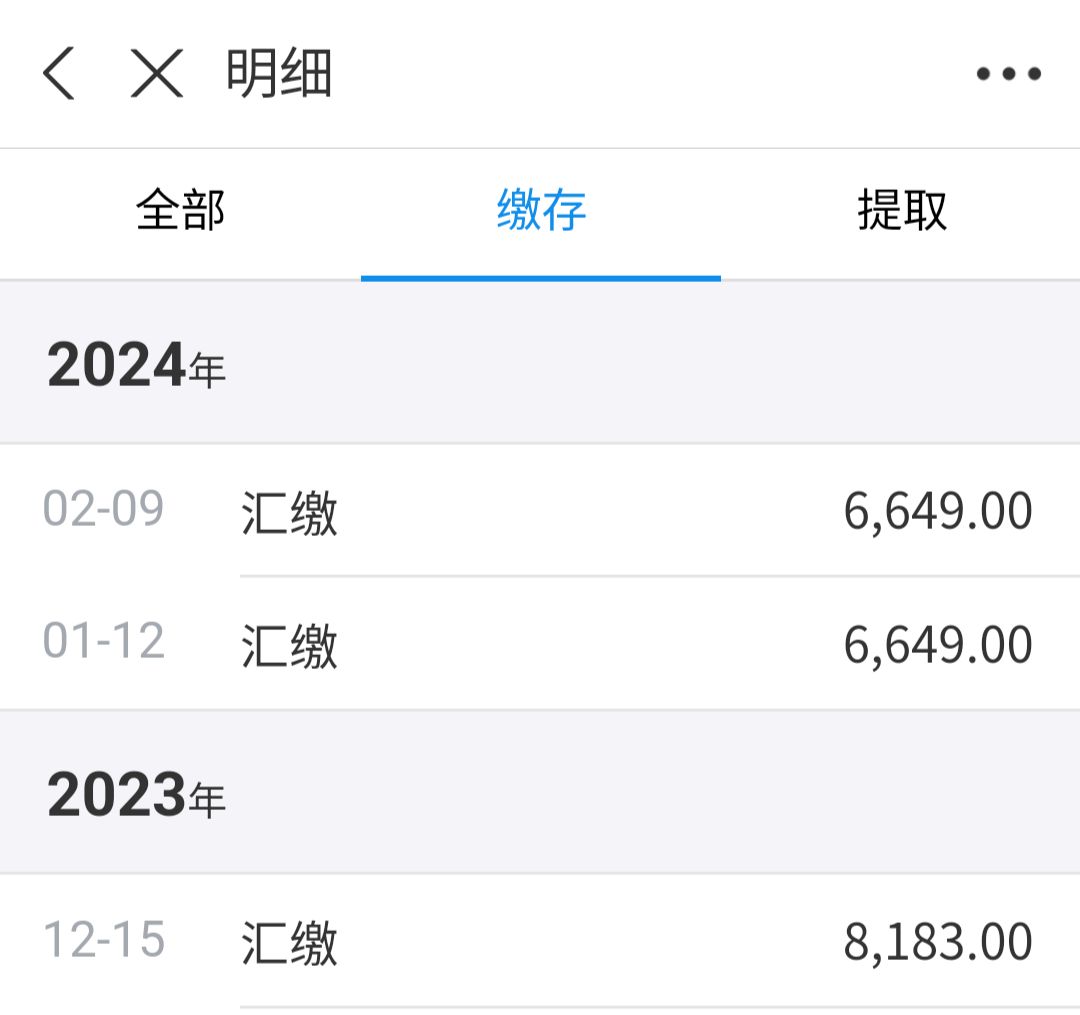Open the three-dot overflow menu
Screen dimensions: 1080x1015
coord(1008,74)
